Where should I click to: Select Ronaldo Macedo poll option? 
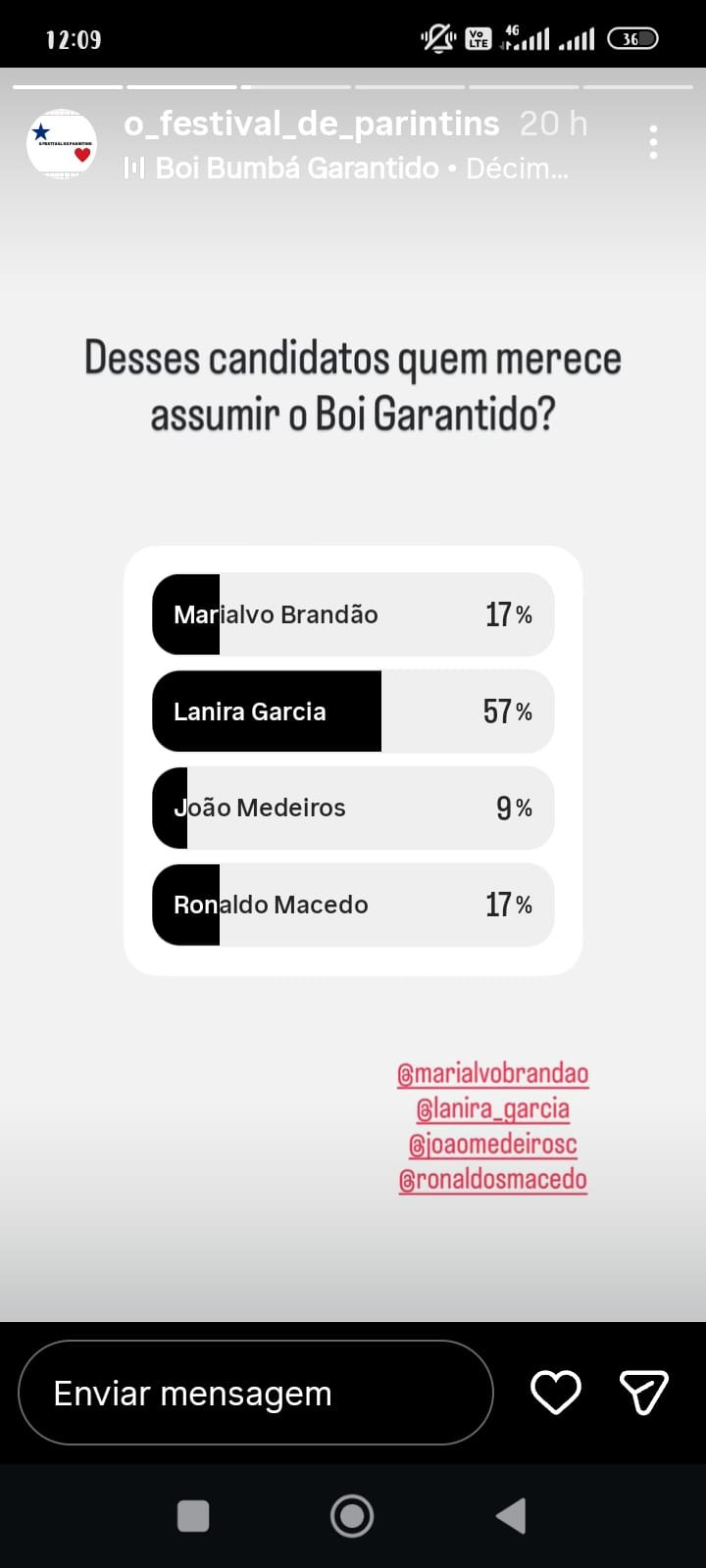(x=353, y=904)
